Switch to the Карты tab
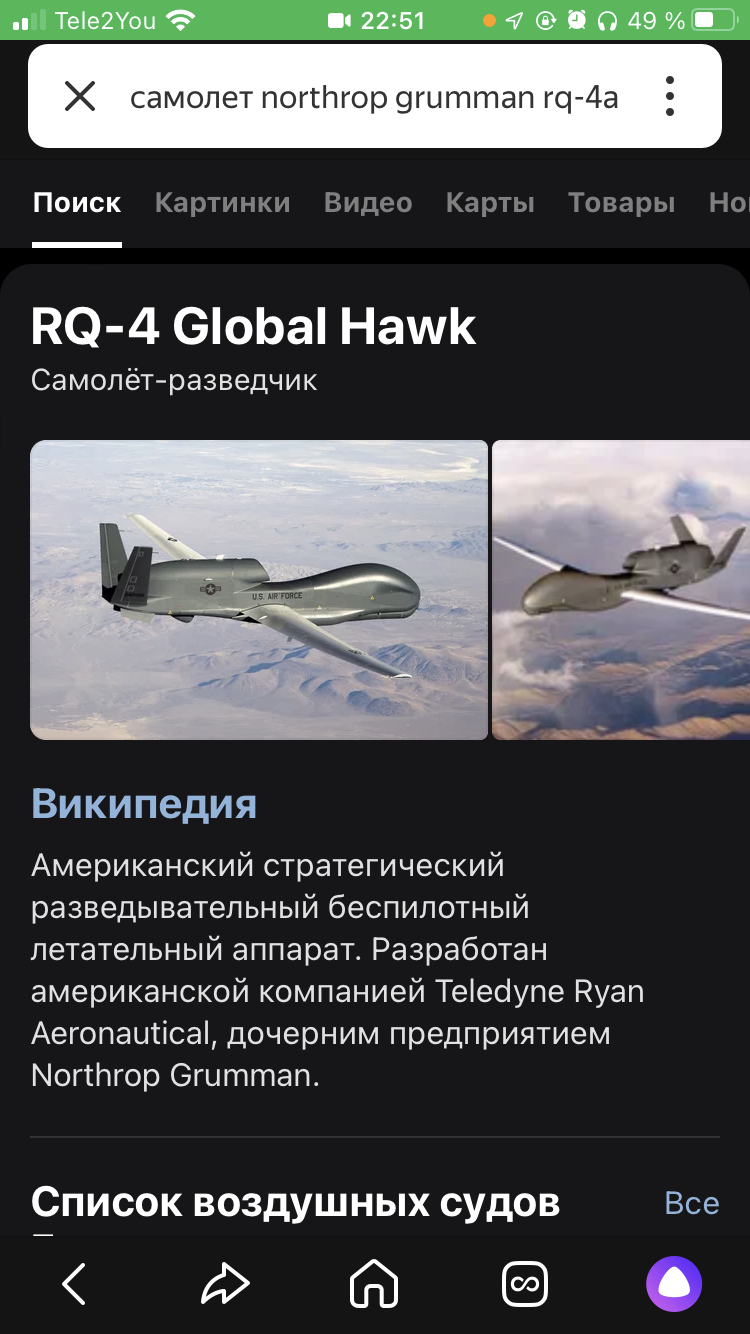Image resolution: width=750 pixels, height=1334 pixels. (x=490, y=203)
